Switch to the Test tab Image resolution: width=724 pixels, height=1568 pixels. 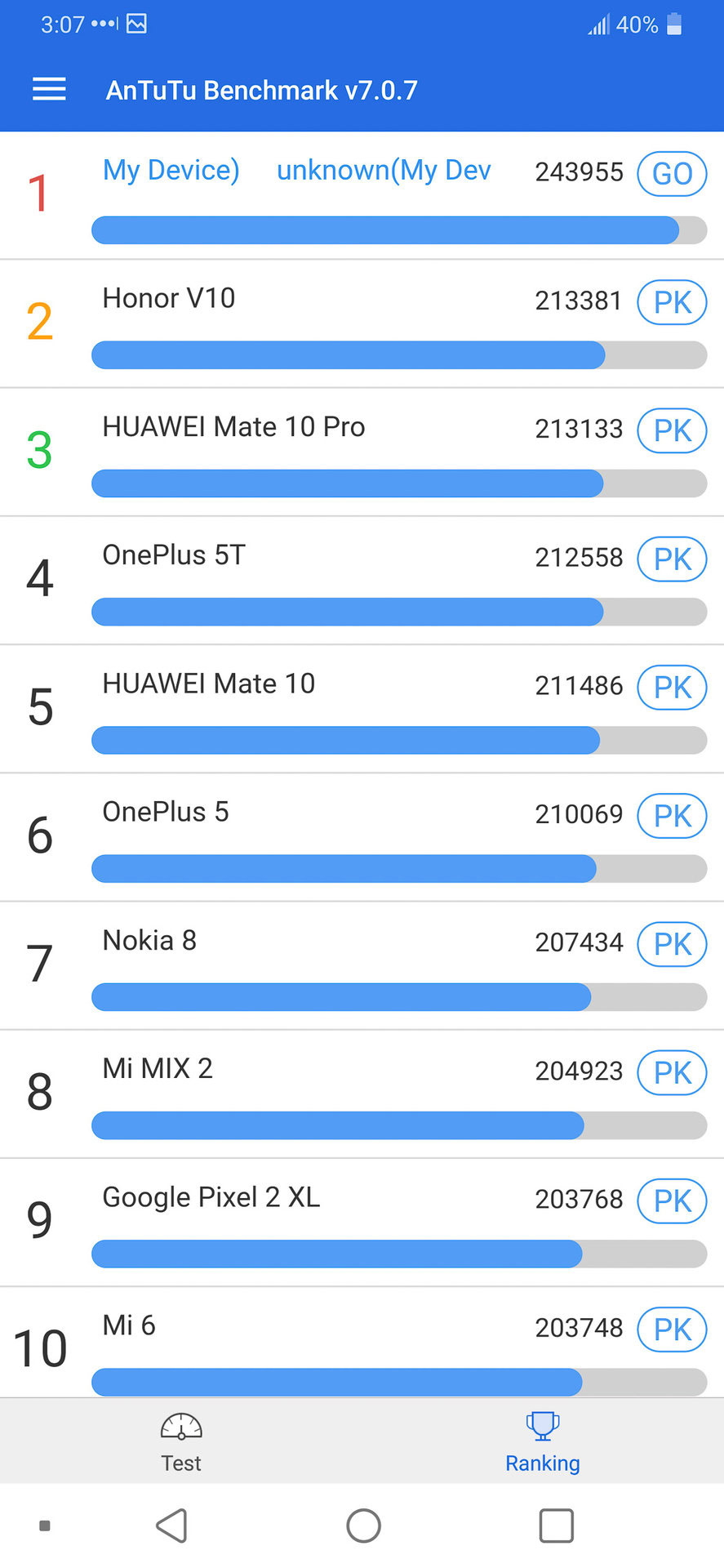tap(181, 1442)
